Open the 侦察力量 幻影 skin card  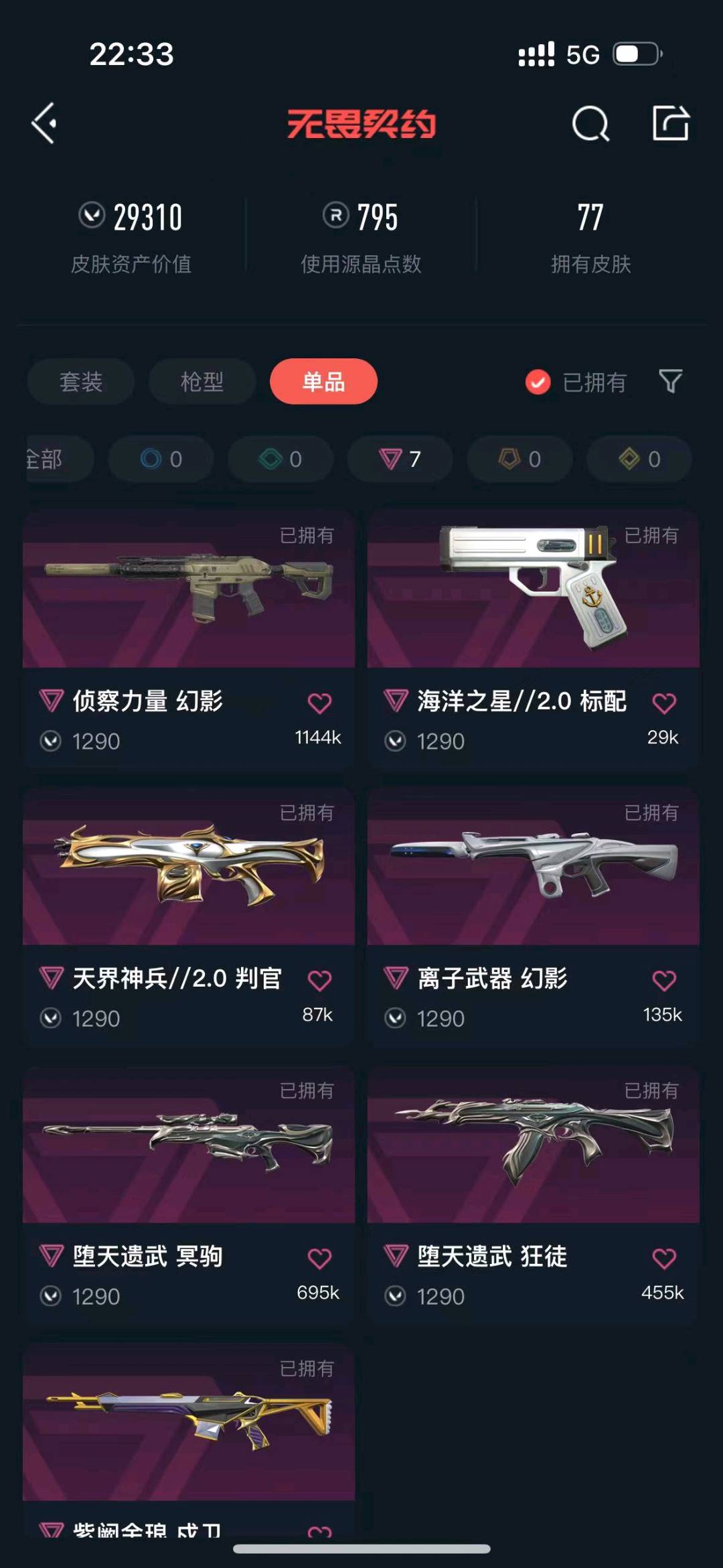(189, 640)
